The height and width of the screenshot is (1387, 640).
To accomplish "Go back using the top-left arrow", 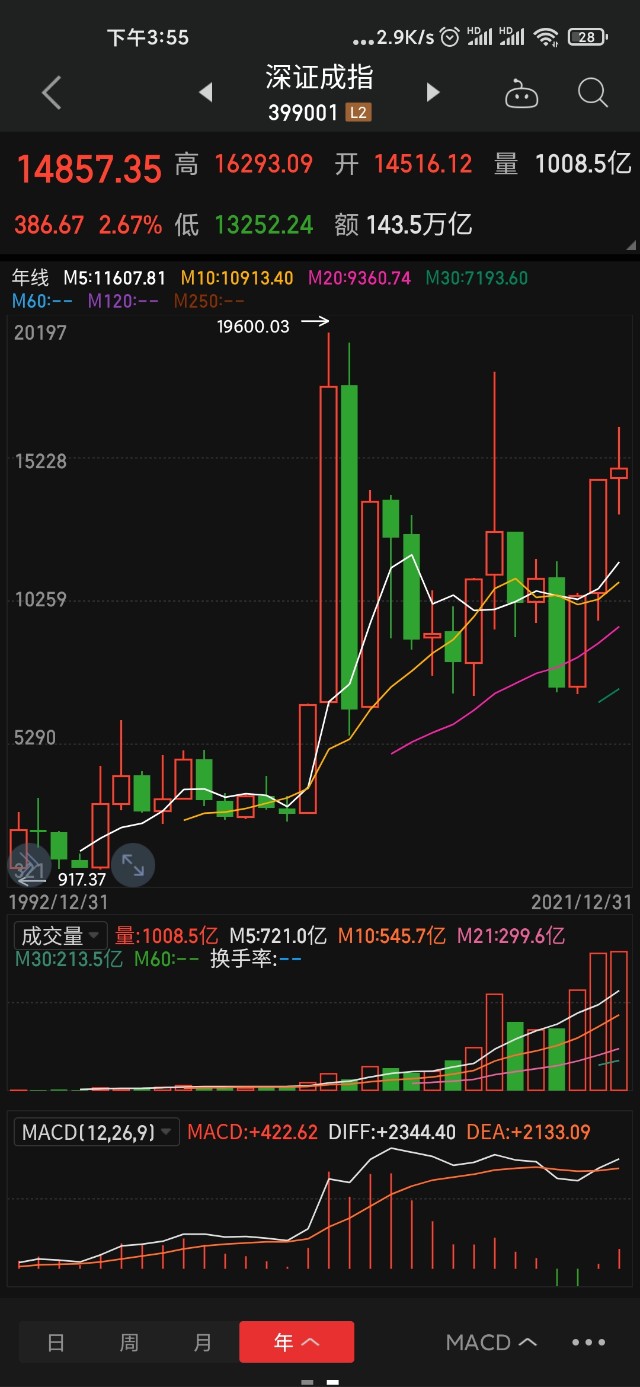I will pyautogui.click(x=52, y=93).
